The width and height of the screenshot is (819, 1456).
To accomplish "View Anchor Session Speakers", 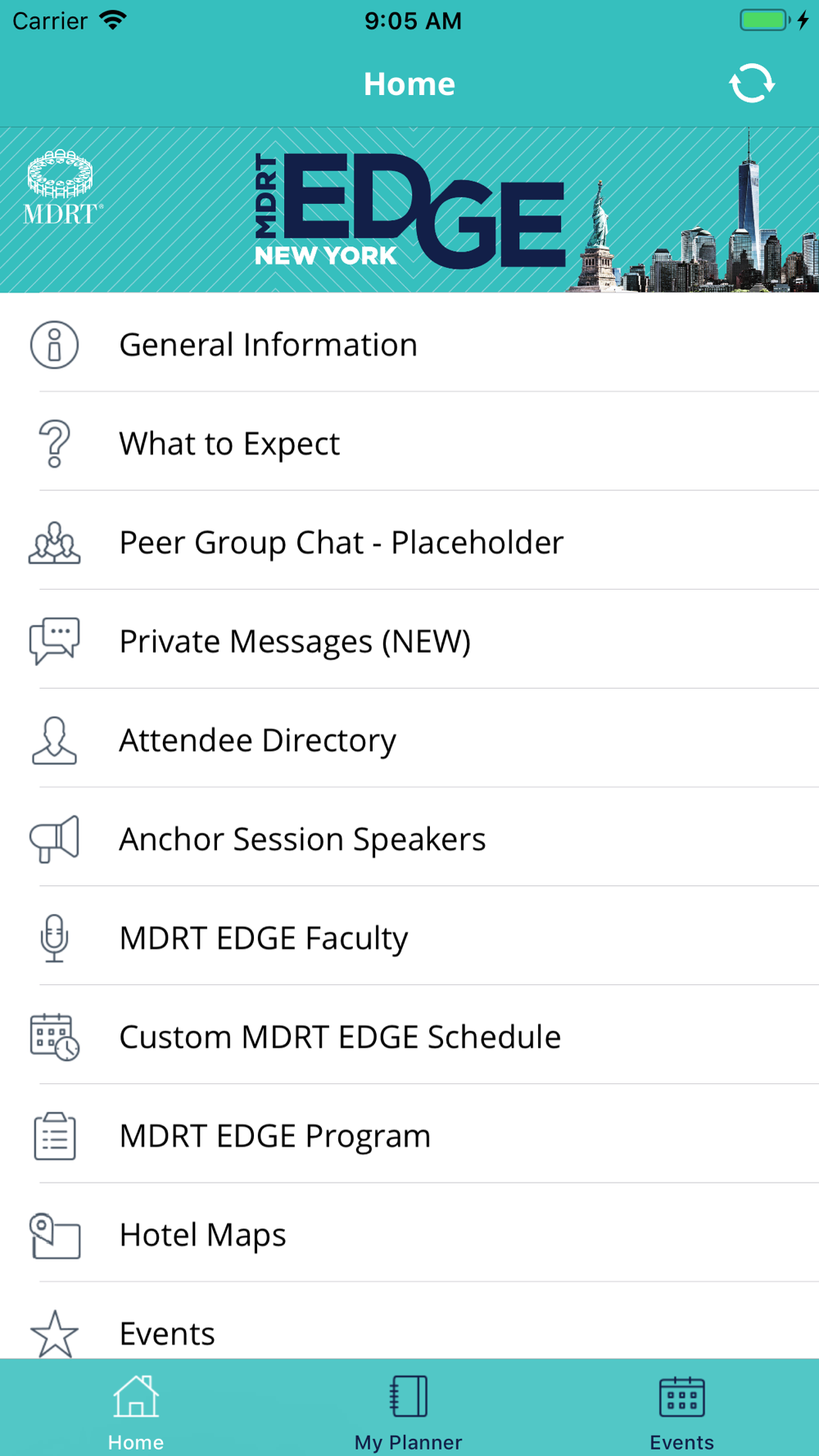I will point(409,839).
